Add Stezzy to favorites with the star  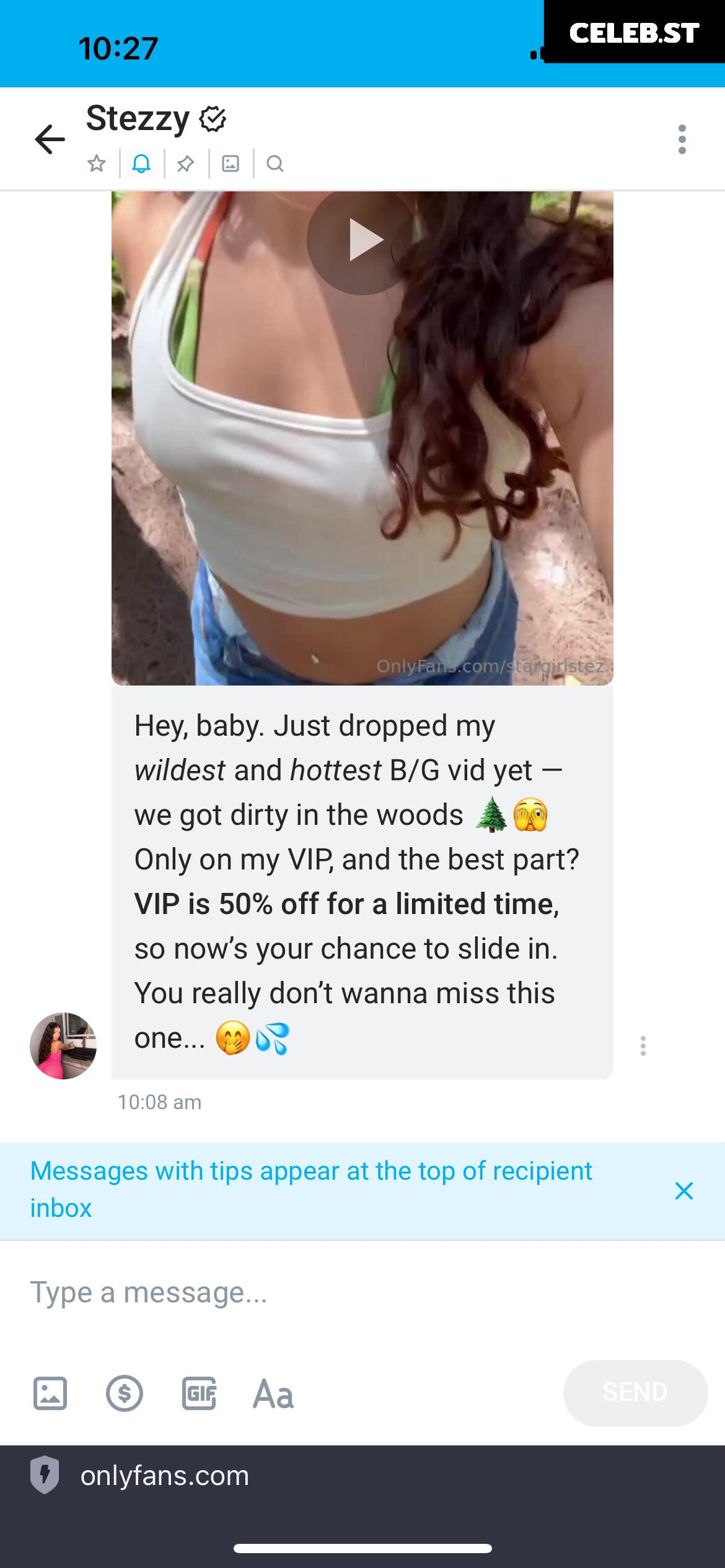tap(97, 163)
